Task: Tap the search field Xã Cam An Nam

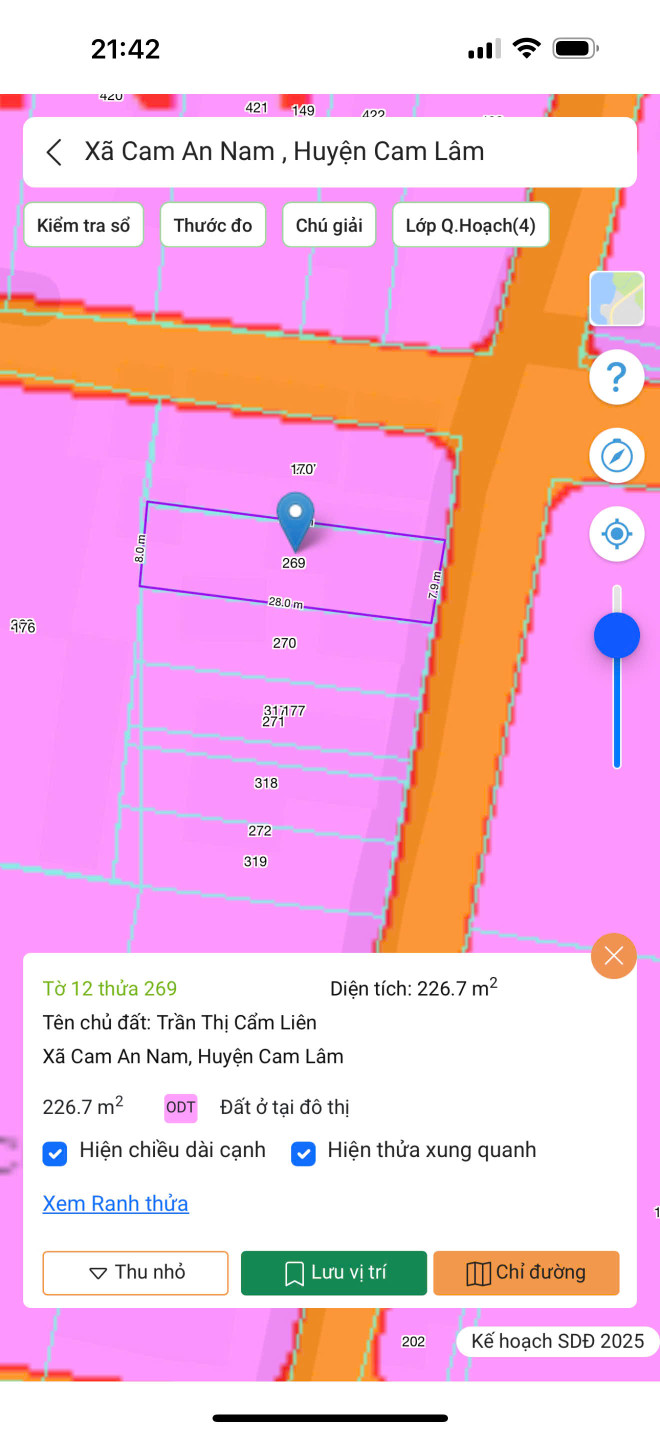Action: point(340,152)
